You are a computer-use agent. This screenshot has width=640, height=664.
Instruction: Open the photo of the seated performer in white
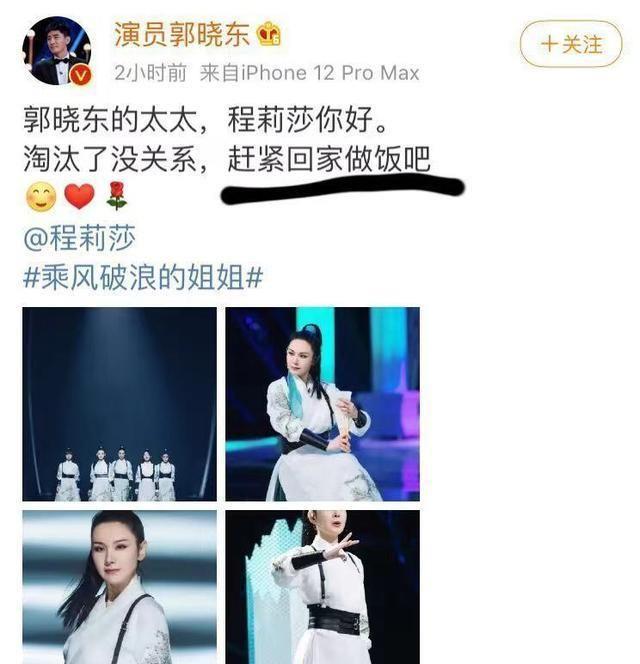(x=322, y=404)
